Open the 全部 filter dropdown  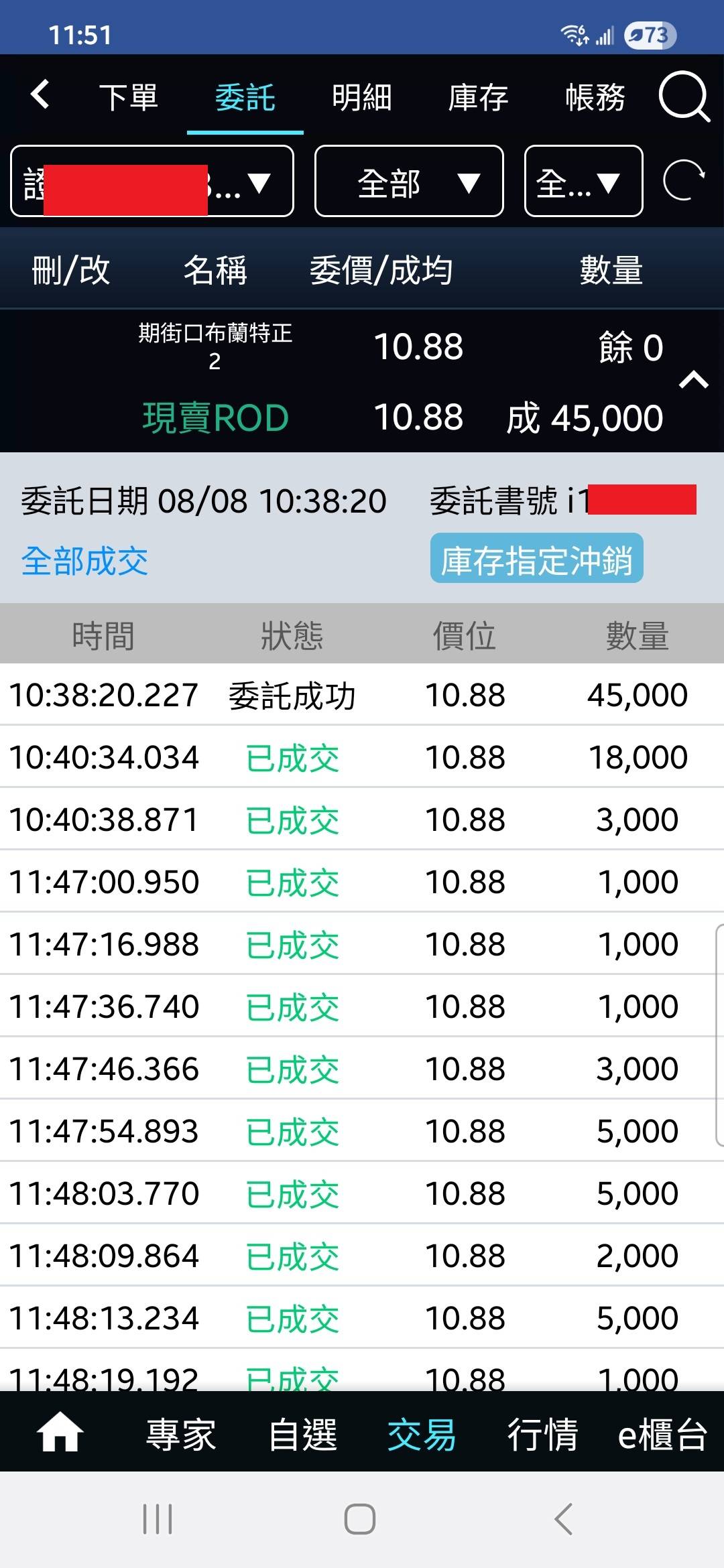[x=409, y=181]
